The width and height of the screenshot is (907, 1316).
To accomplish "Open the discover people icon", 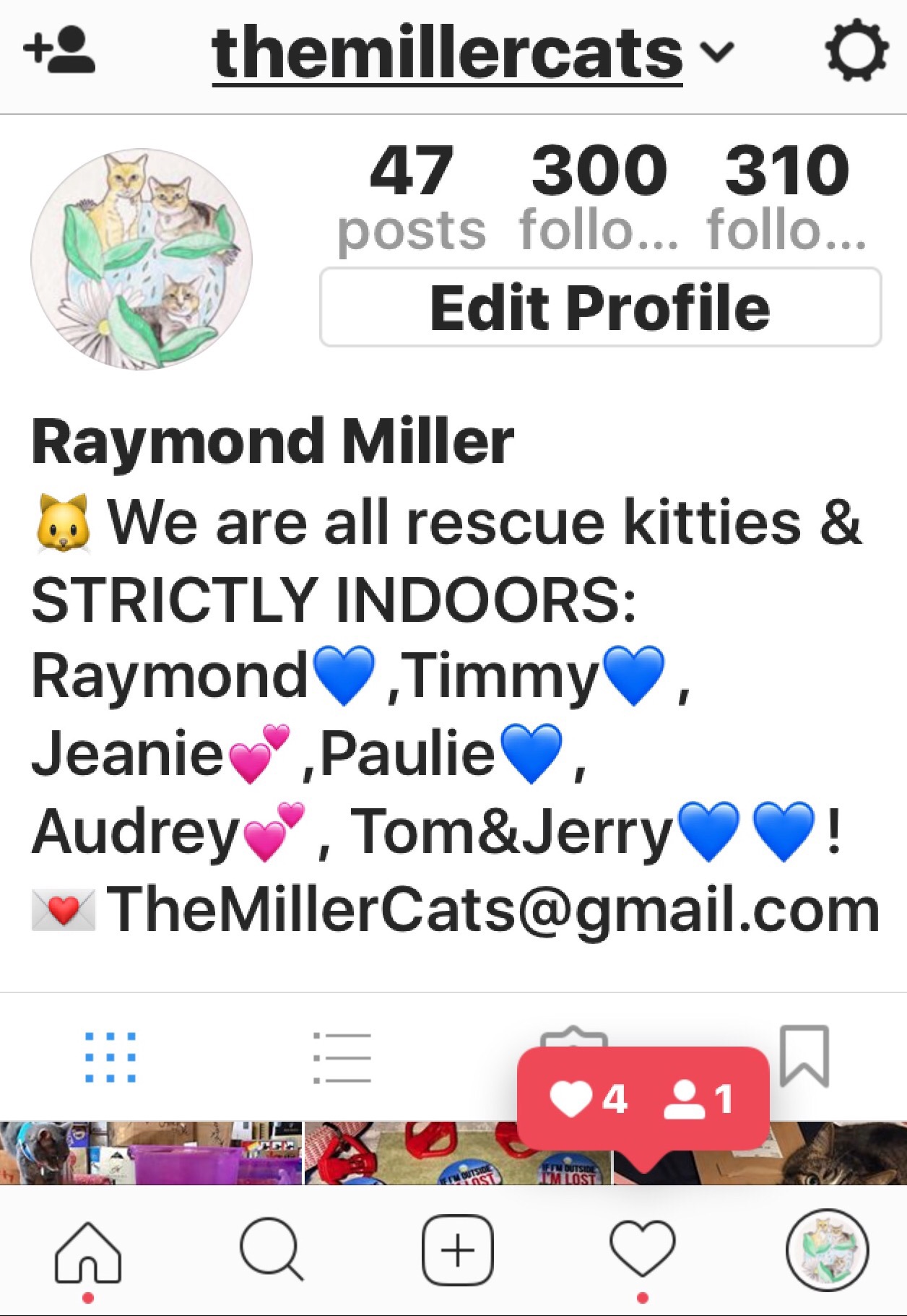I will click(59, 52).
